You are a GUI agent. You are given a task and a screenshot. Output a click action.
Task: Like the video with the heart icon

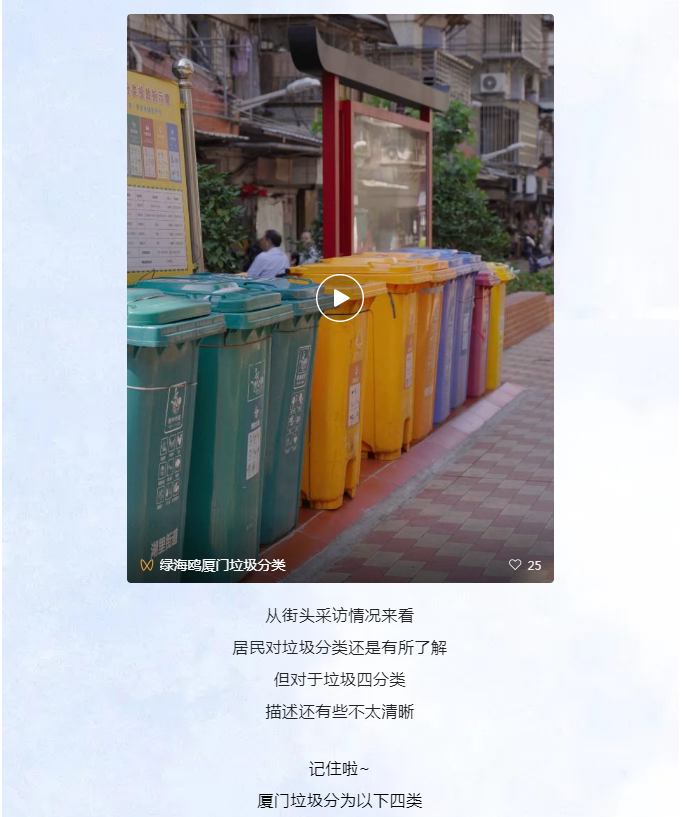point(515,565)
